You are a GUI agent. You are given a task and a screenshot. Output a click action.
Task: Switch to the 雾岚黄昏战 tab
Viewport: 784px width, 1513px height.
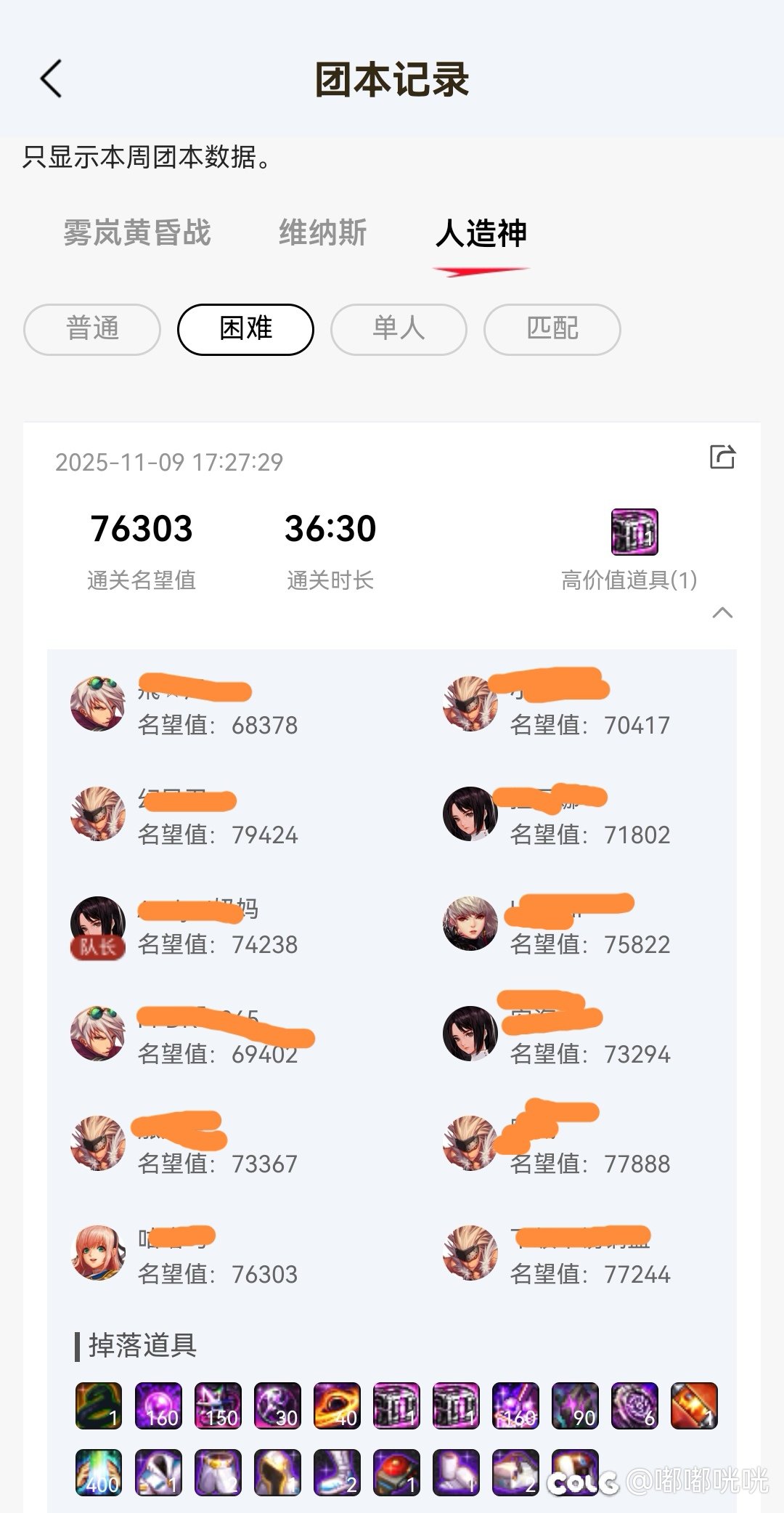tap(136, 233)
